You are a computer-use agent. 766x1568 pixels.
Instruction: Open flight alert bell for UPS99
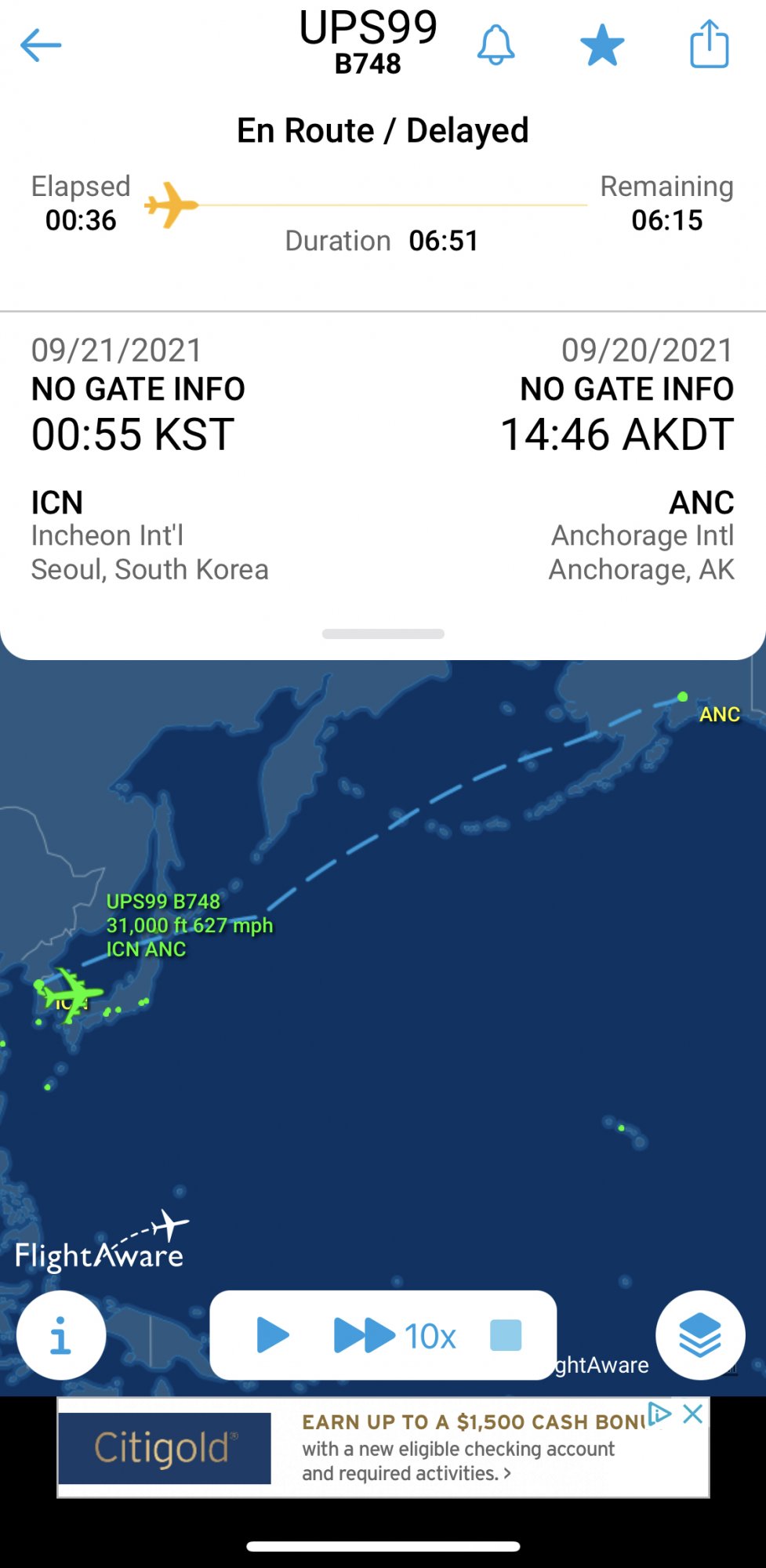point(496,45)
